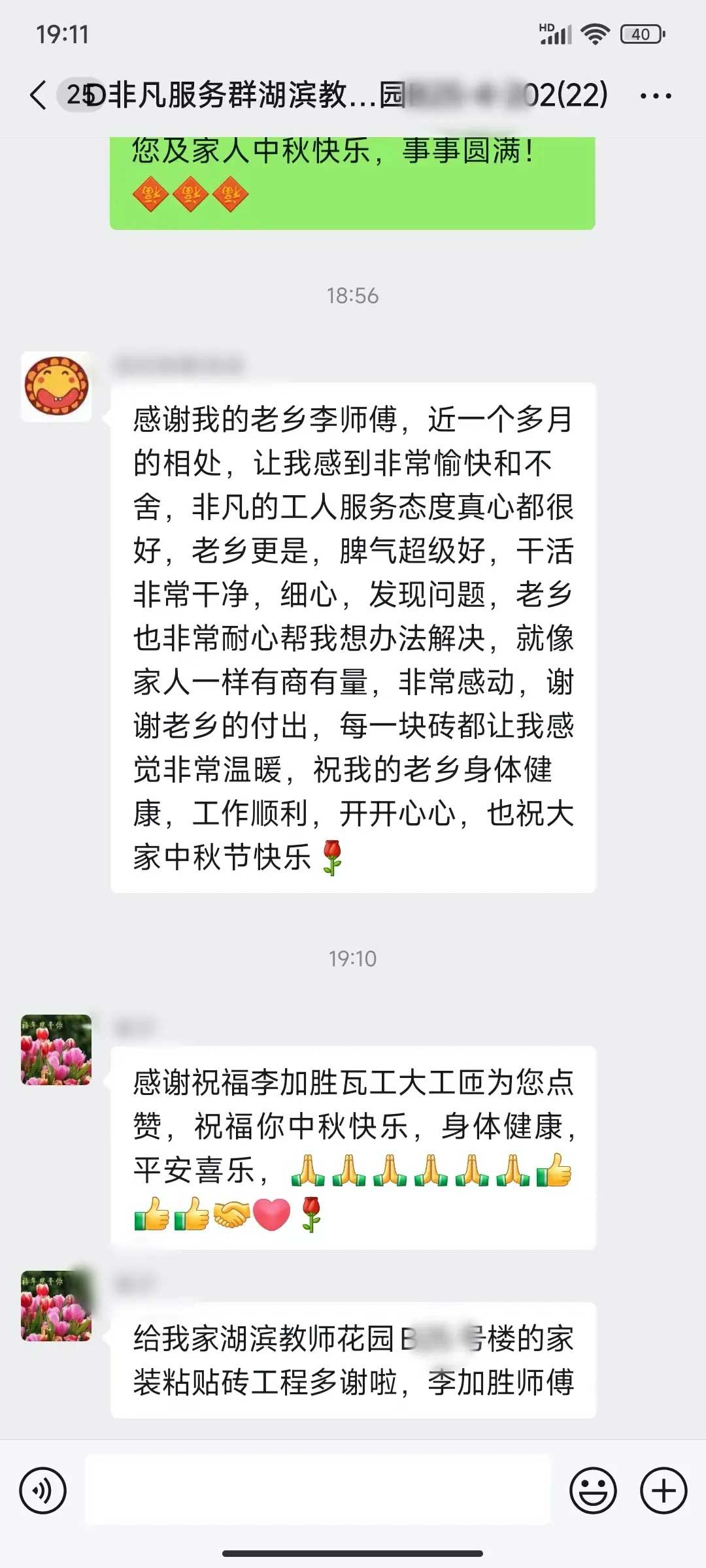Open the group chat overflow menu
This screenshot has width=706, height=1568.
(655, 96)
